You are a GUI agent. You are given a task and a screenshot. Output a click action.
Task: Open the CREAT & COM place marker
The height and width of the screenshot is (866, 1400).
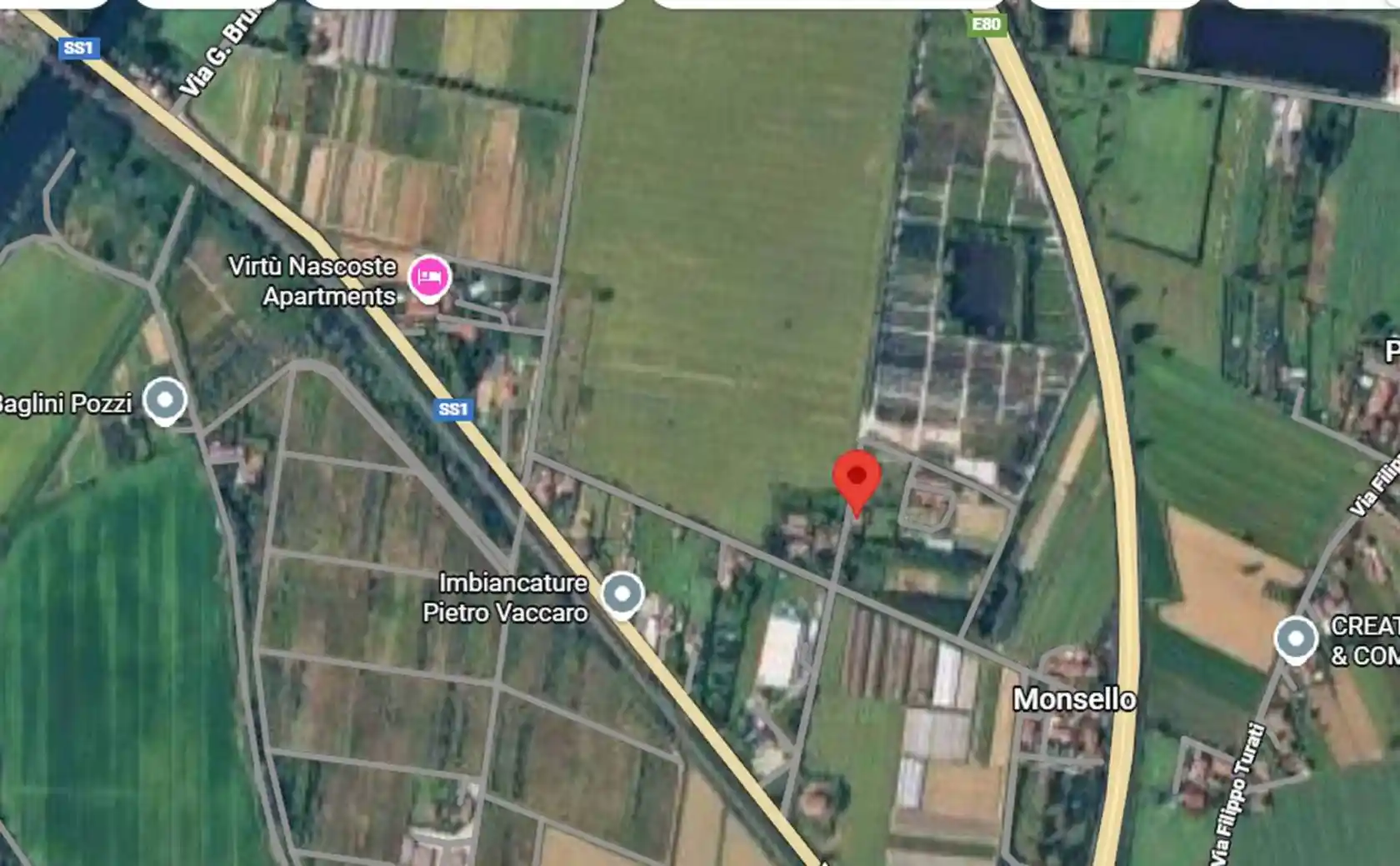point(1295,638)
